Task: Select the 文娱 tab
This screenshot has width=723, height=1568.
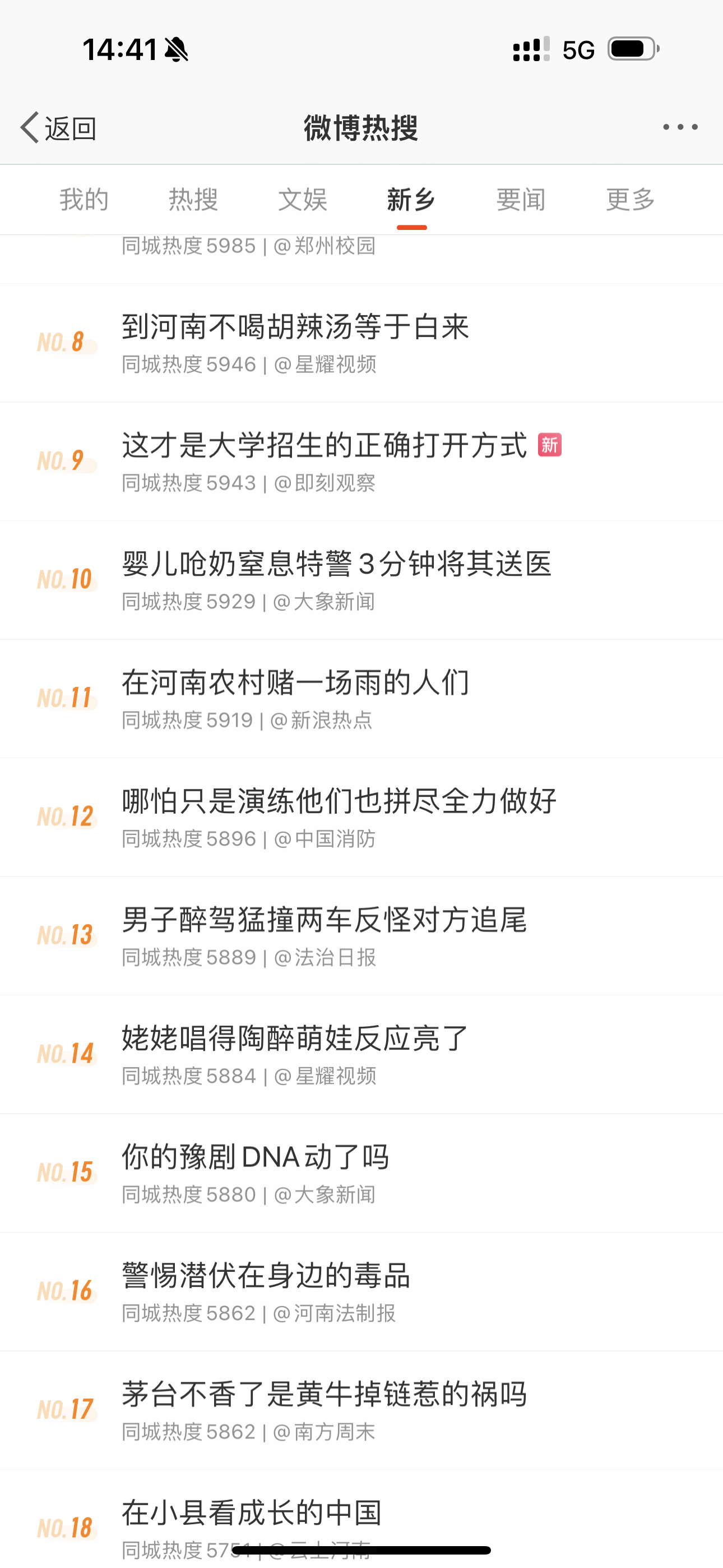Action: pos(303,200)
